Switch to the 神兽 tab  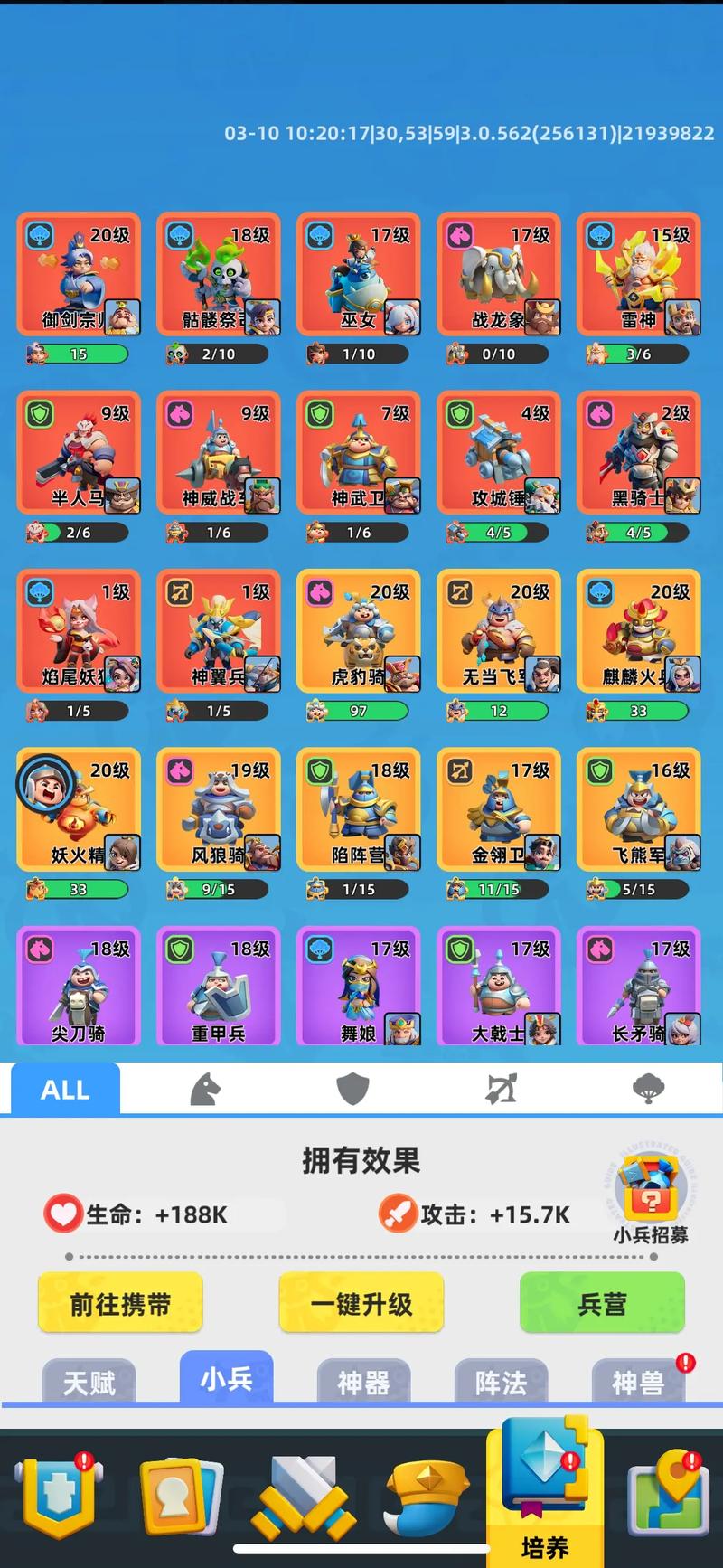[638, 1382]
